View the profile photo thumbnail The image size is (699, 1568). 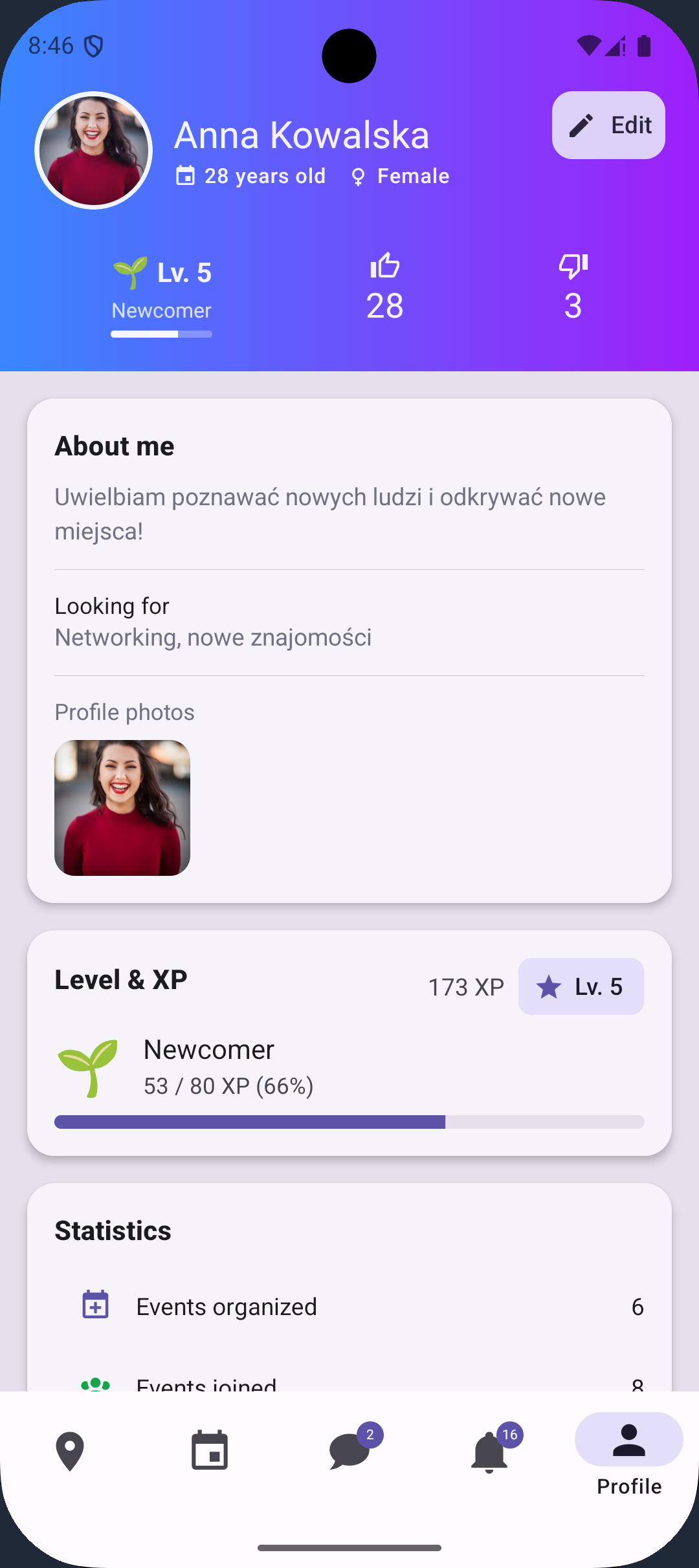pyautogui.click(x=122, y=807)
